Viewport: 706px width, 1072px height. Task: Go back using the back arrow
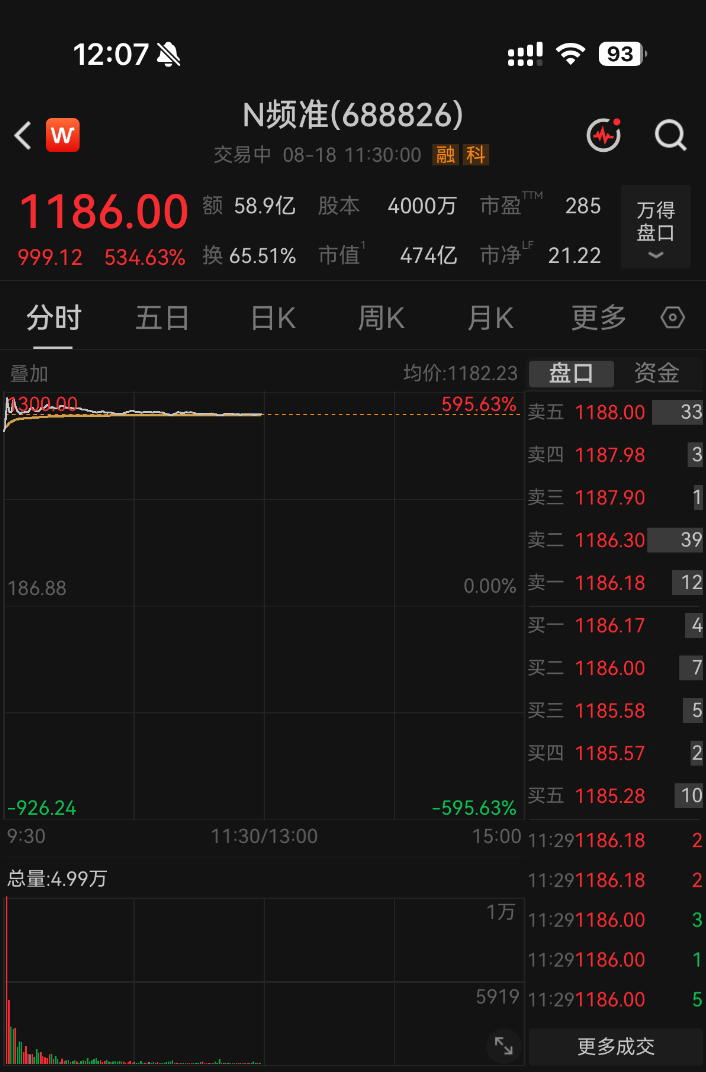[x=23, y=135]
